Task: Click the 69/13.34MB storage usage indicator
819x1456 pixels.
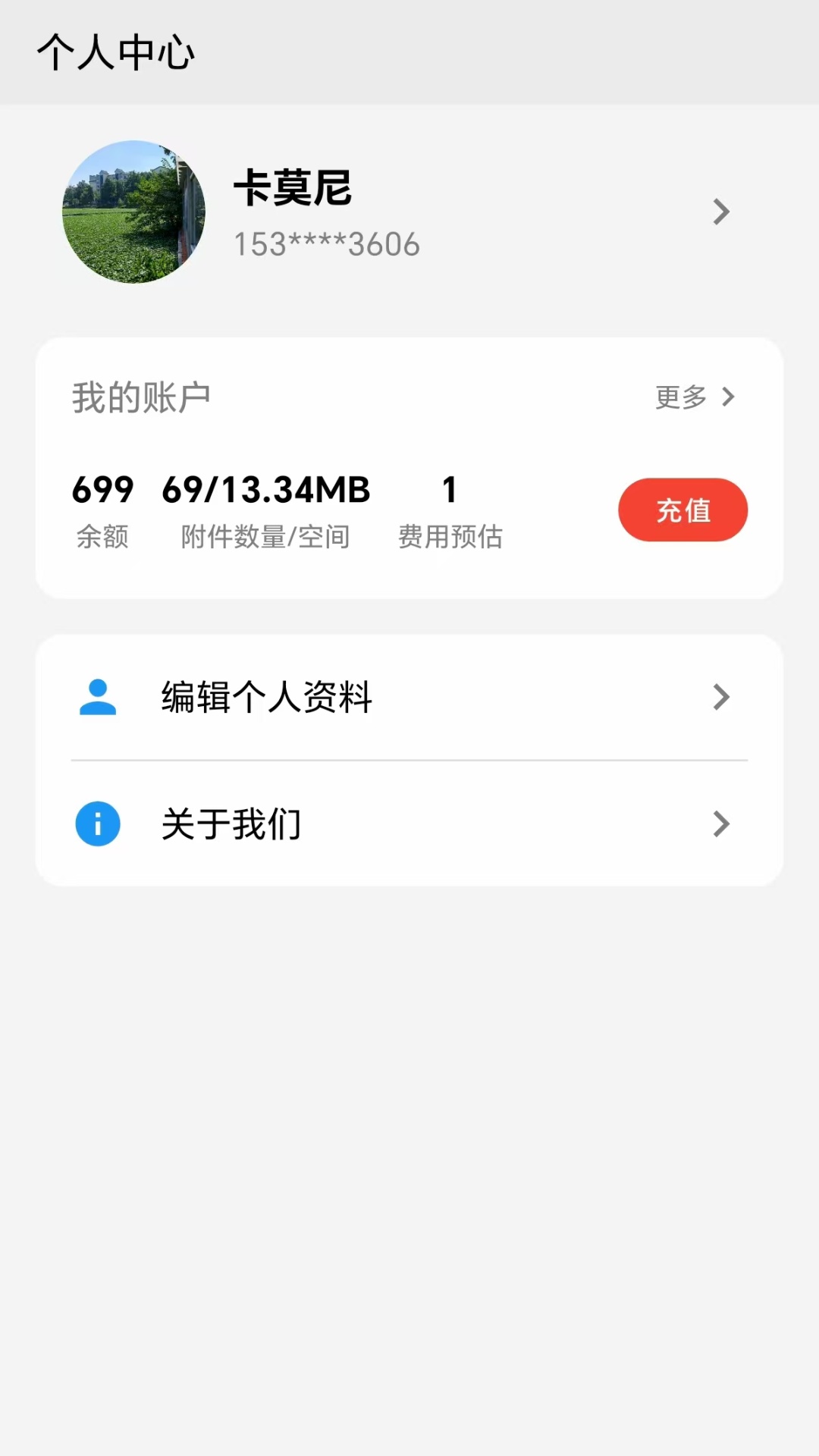Action: click(265, 490)
